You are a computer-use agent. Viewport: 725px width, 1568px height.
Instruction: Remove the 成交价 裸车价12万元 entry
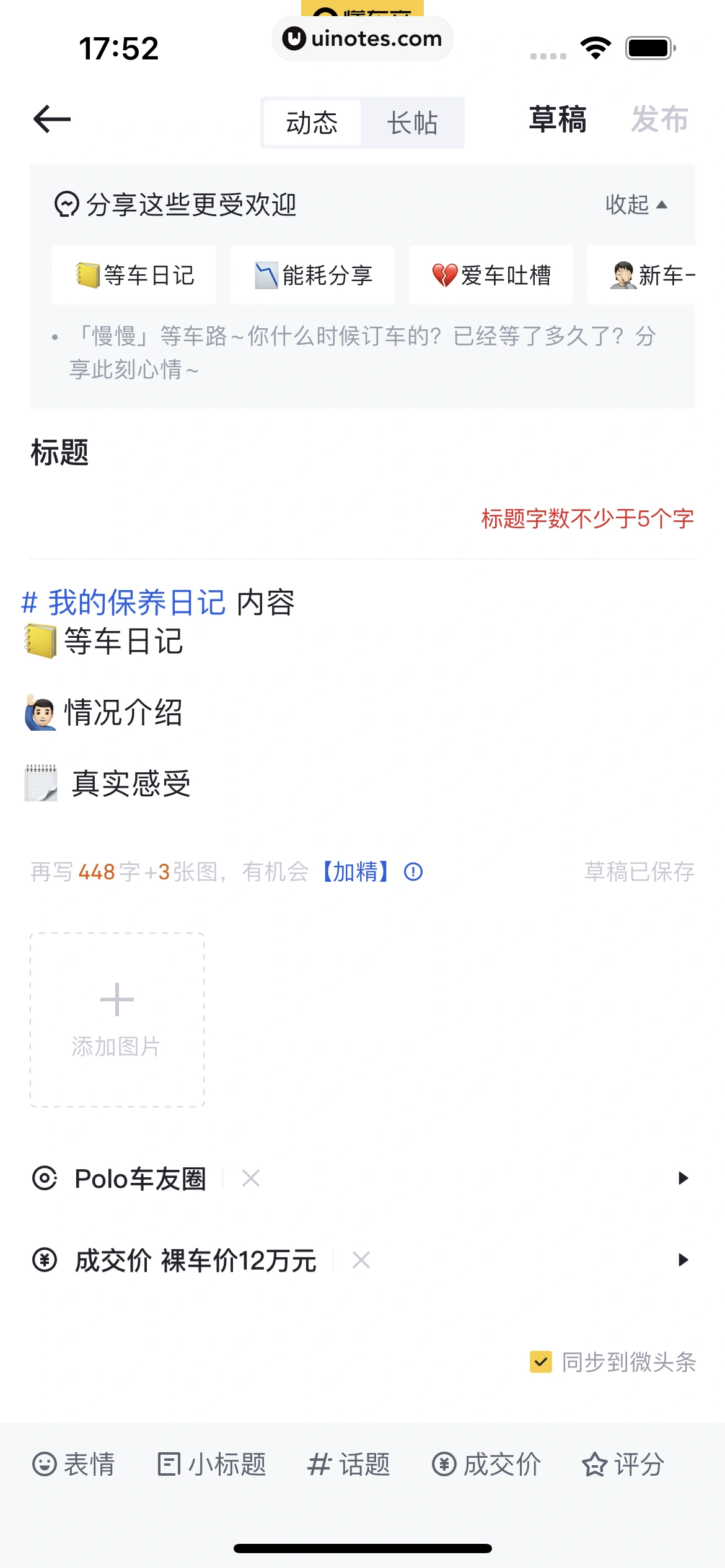tap(361, 1260)
